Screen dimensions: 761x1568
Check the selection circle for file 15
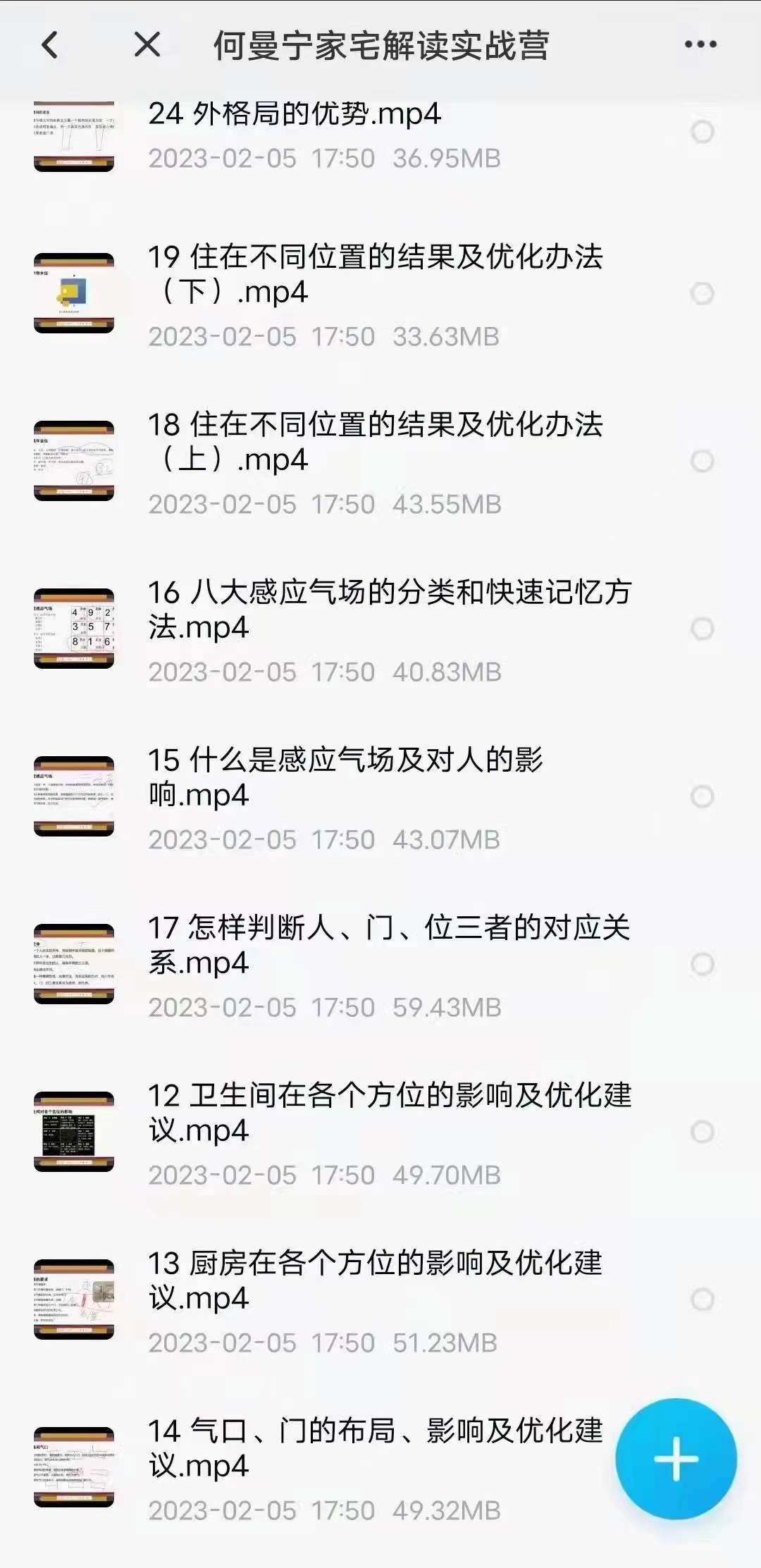pyautogui.click(x=702, y=796)
